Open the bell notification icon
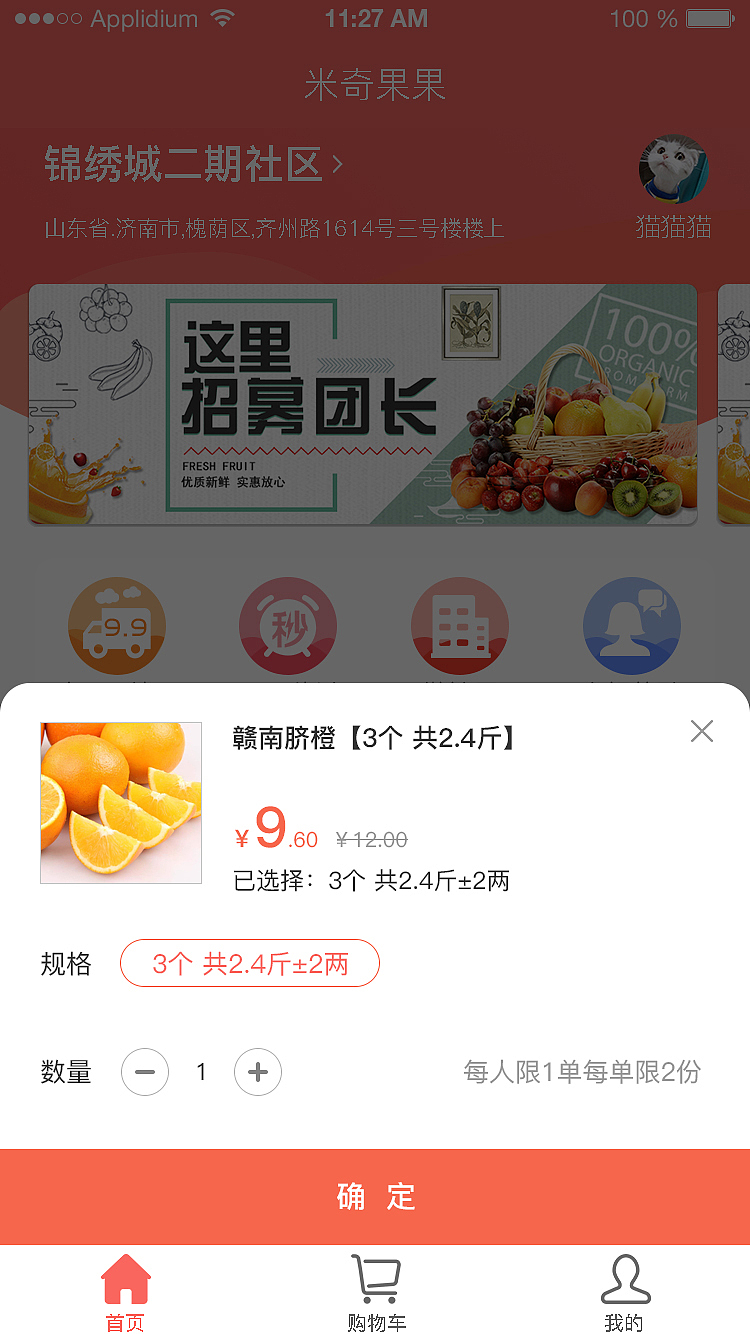The image size is (750, 1334). pyautogui.click(x=632, y=624)
